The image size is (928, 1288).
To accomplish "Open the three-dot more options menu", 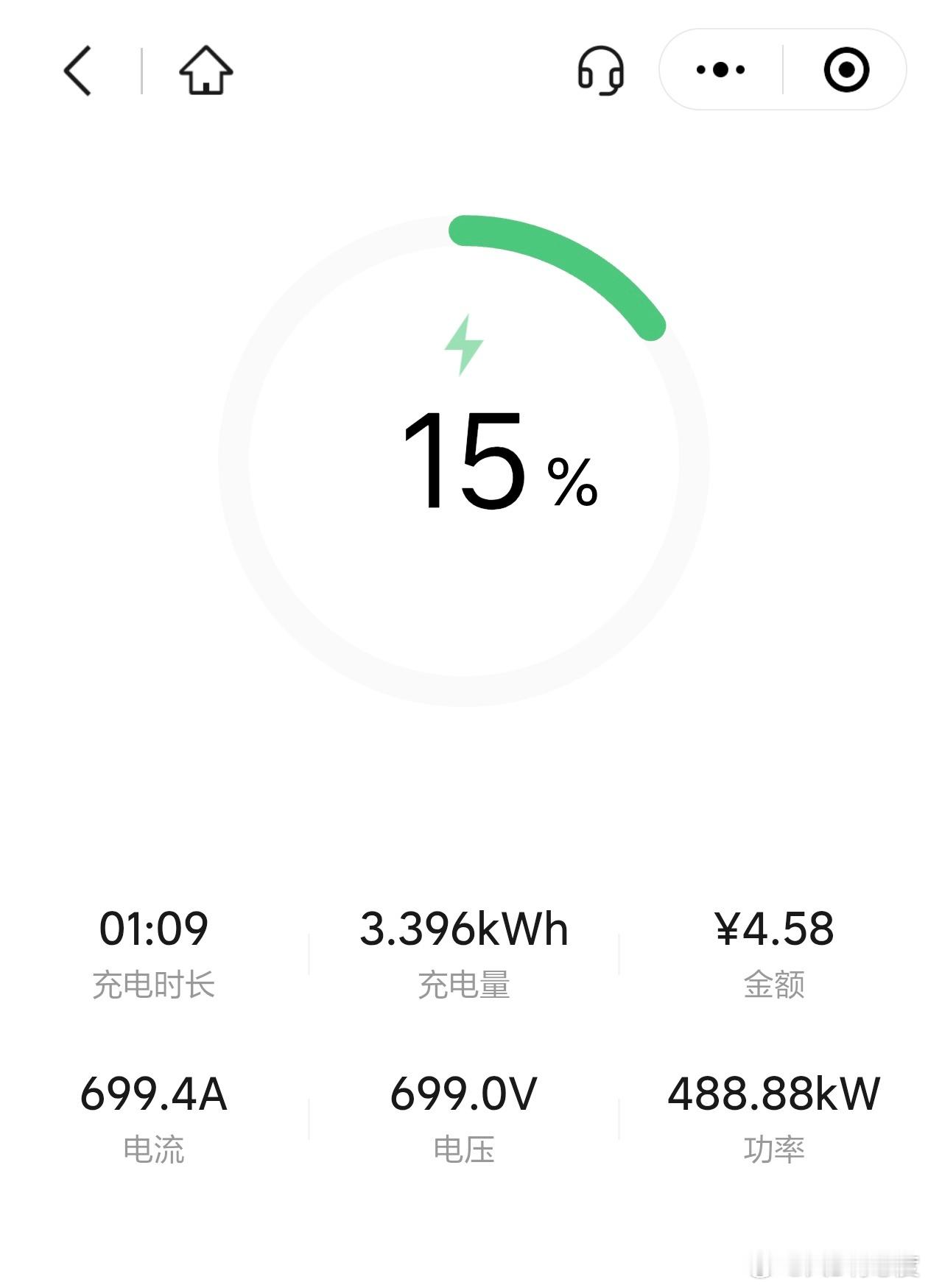I will click(720, 70).
